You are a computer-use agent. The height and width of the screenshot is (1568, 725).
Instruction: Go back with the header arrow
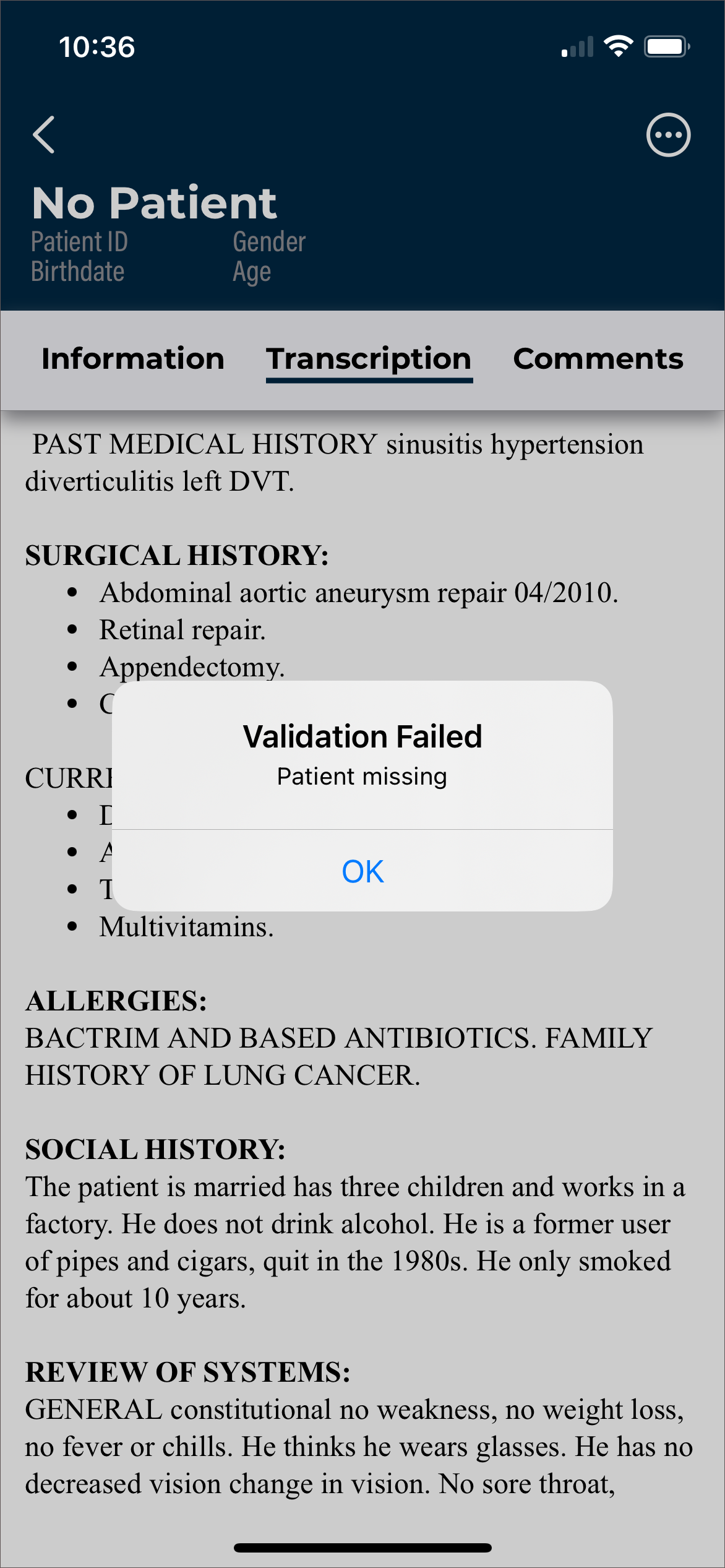click(x=44, y=134)
